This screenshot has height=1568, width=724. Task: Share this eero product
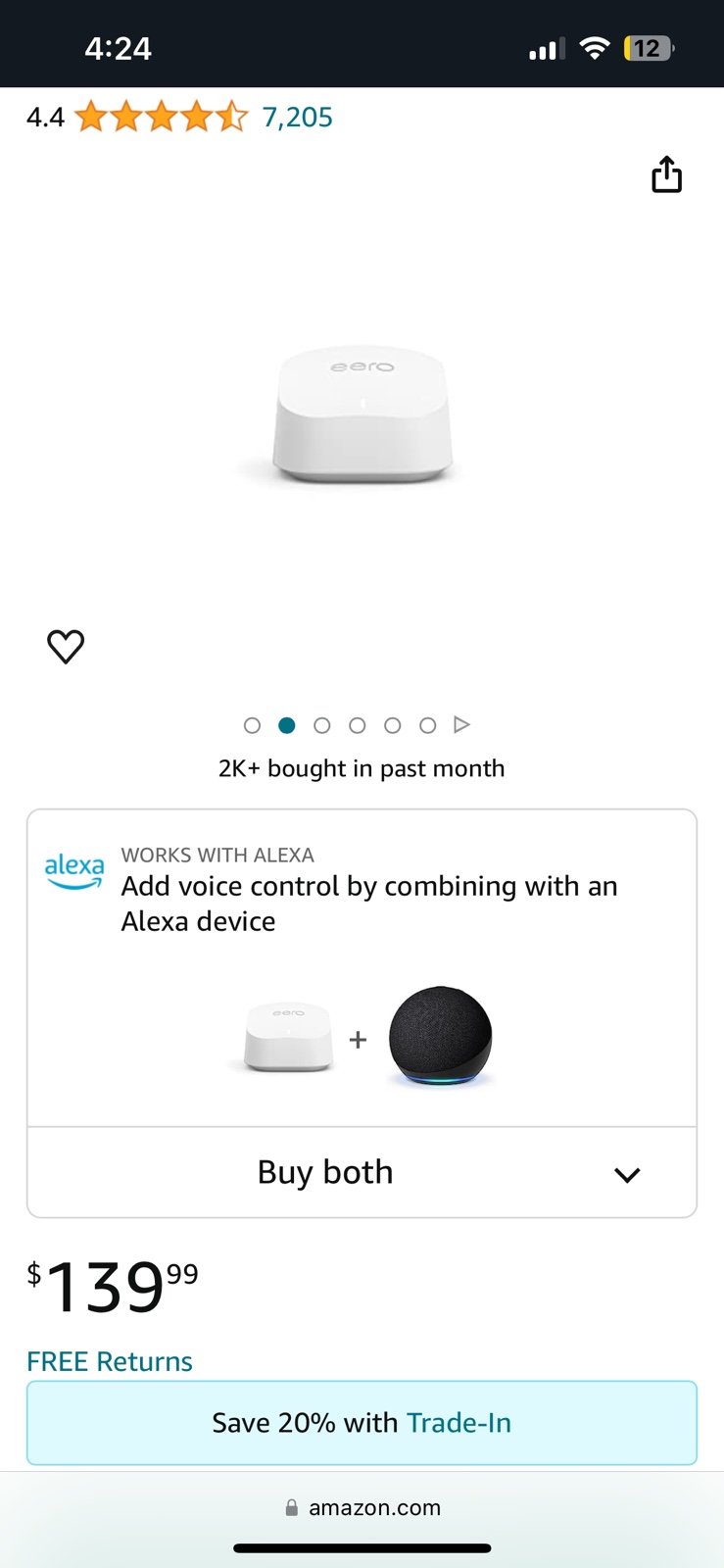click(x=666, y=174)
